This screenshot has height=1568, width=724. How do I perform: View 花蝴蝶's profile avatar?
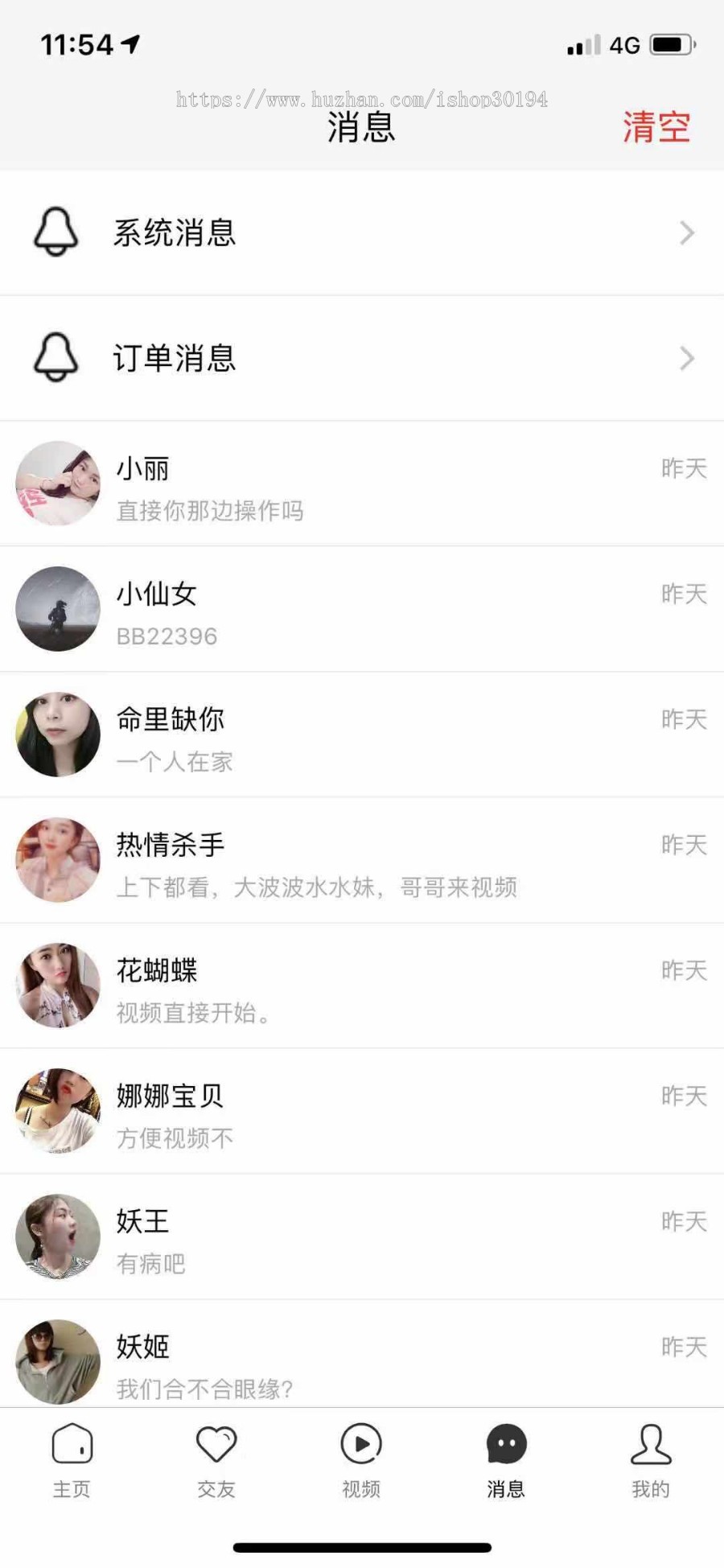coord(57,986)
